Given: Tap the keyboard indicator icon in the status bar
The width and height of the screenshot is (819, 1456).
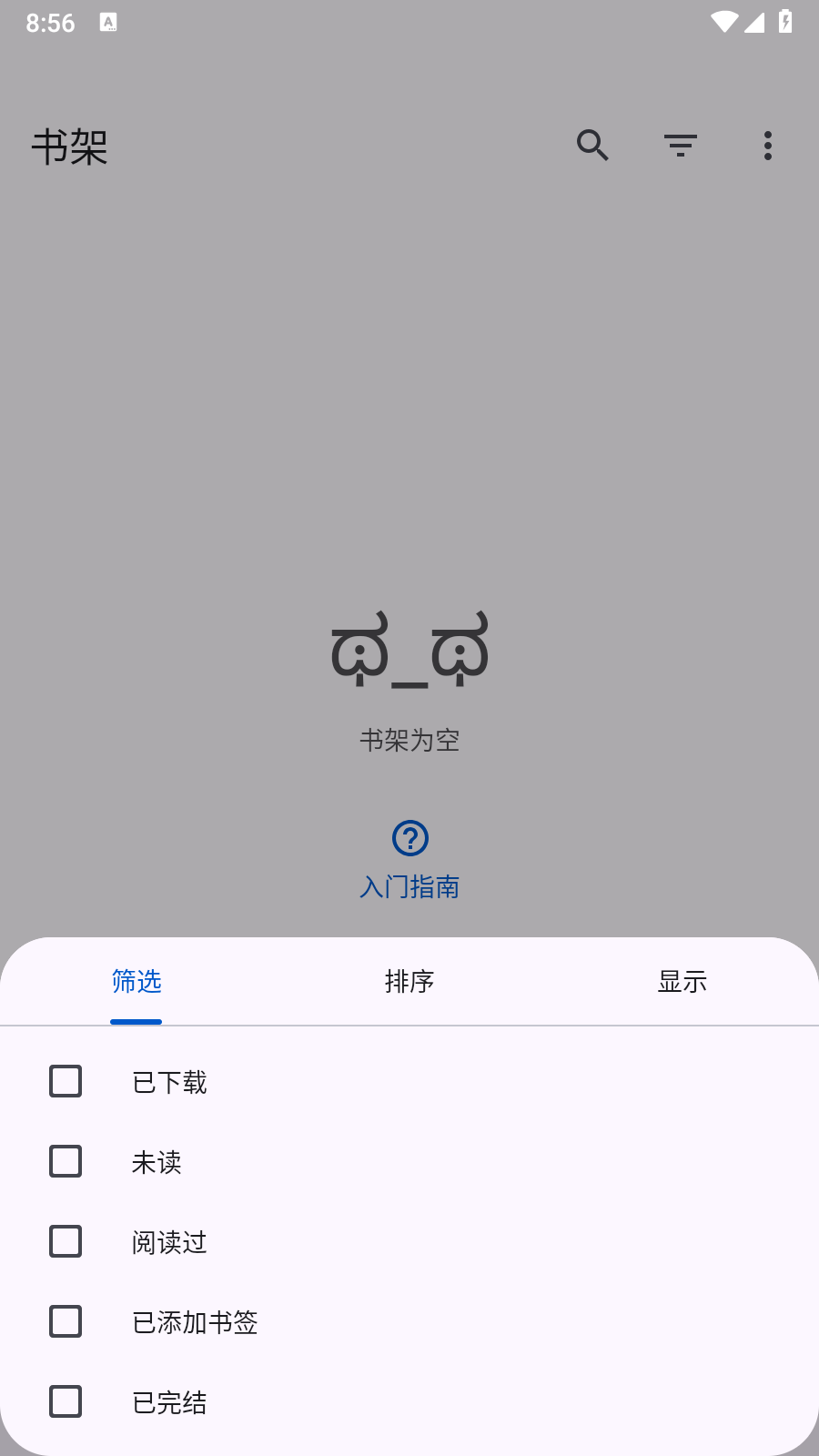Looking at the screenshot, I should [109, 23].
